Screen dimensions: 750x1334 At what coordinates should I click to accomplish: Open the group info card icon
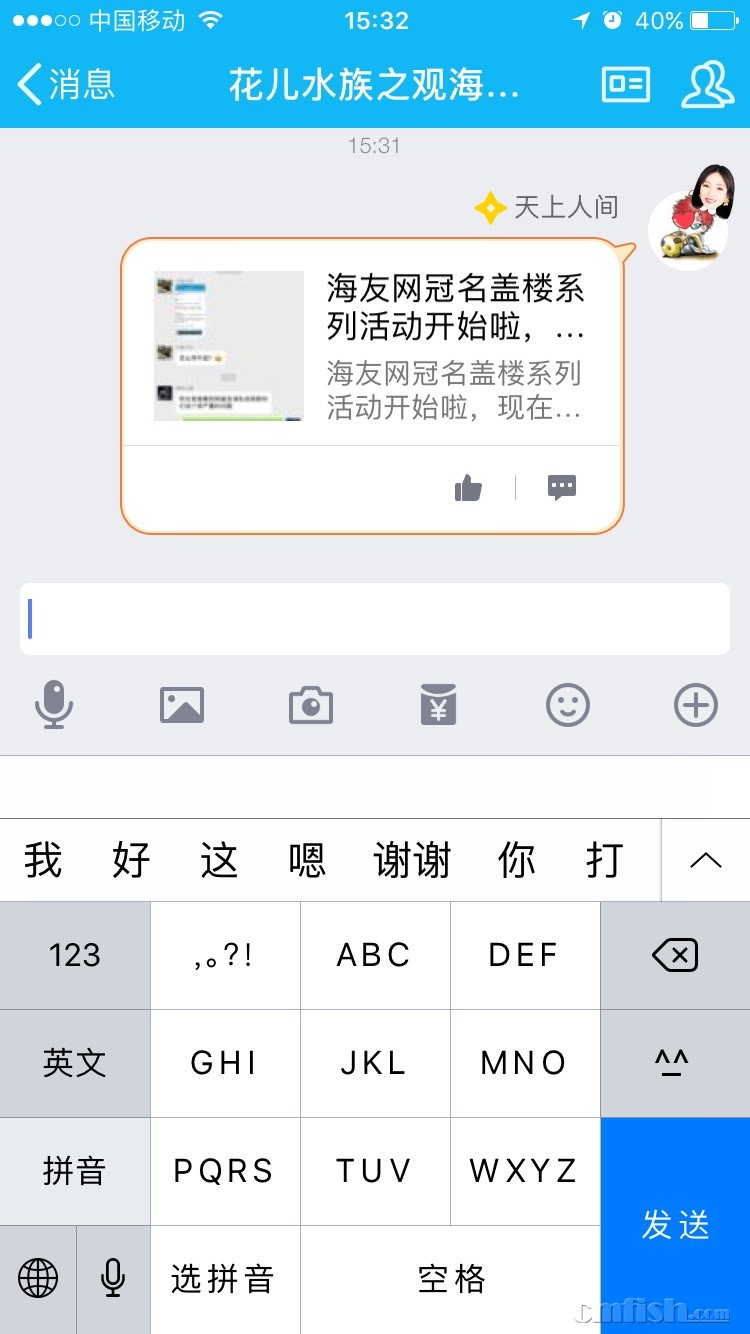(626, 85)
